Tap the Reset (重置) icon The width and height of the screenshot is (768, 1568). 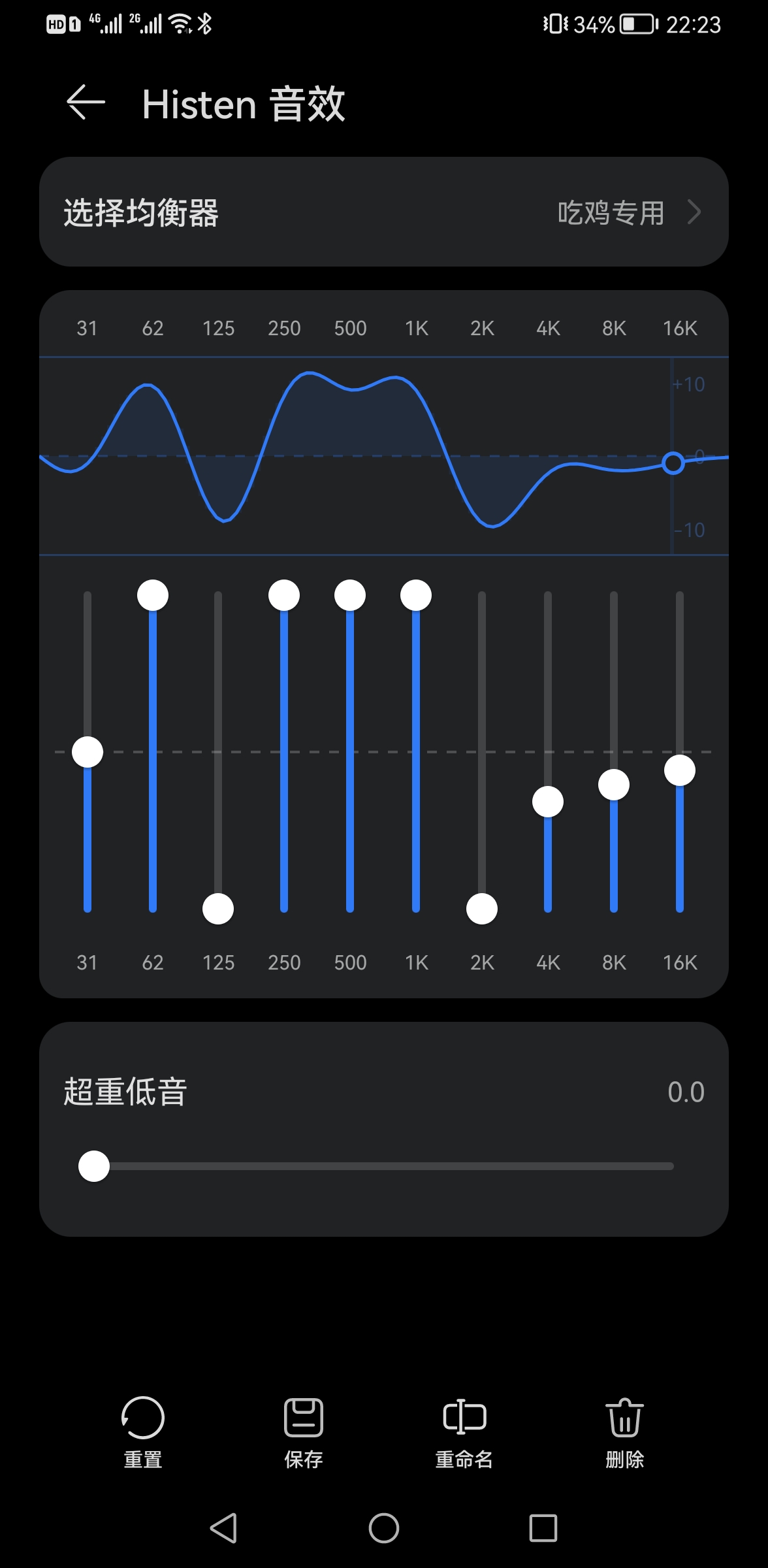tap(142, 1418)
